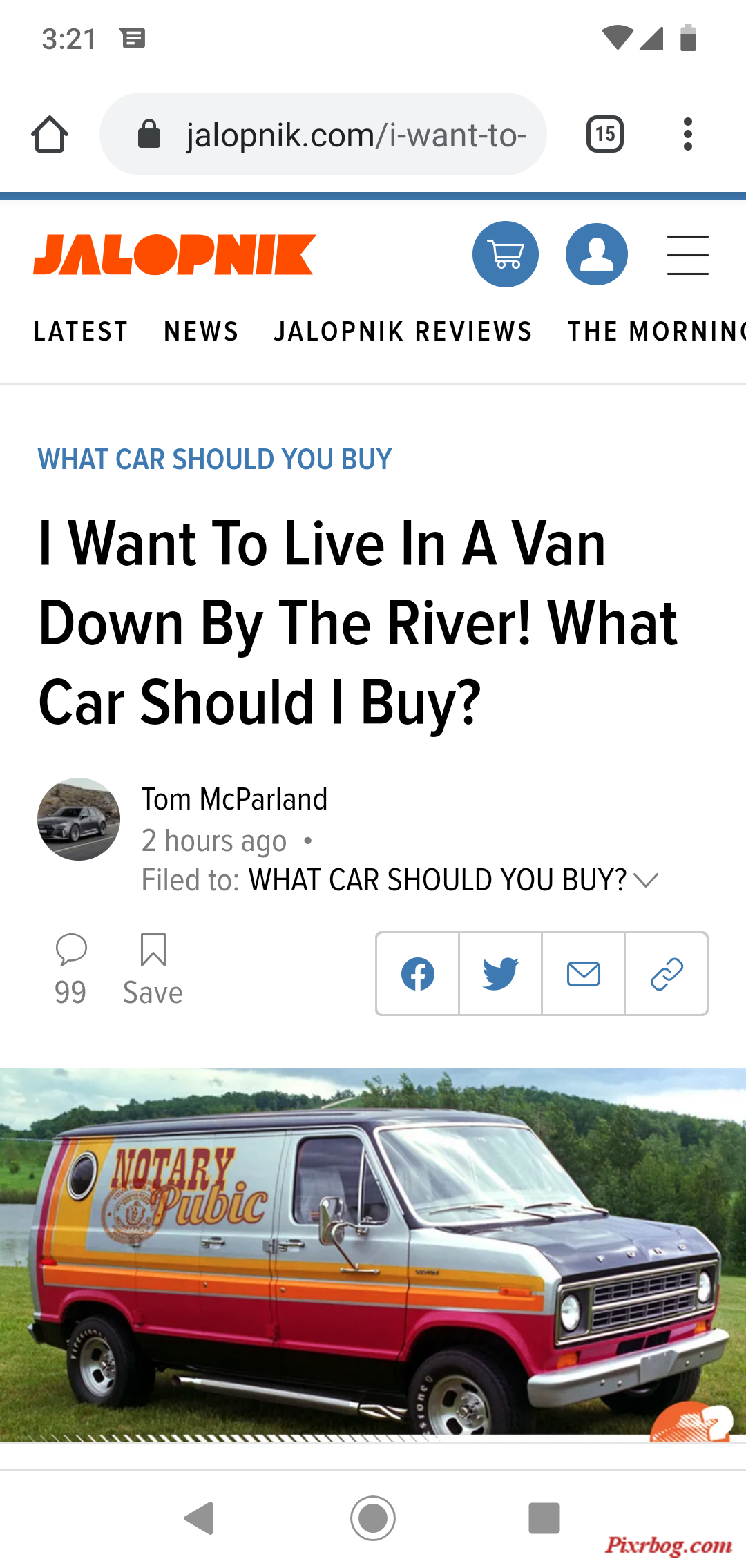
Task: Open the hamburger site menu
Action: [688, 255]
